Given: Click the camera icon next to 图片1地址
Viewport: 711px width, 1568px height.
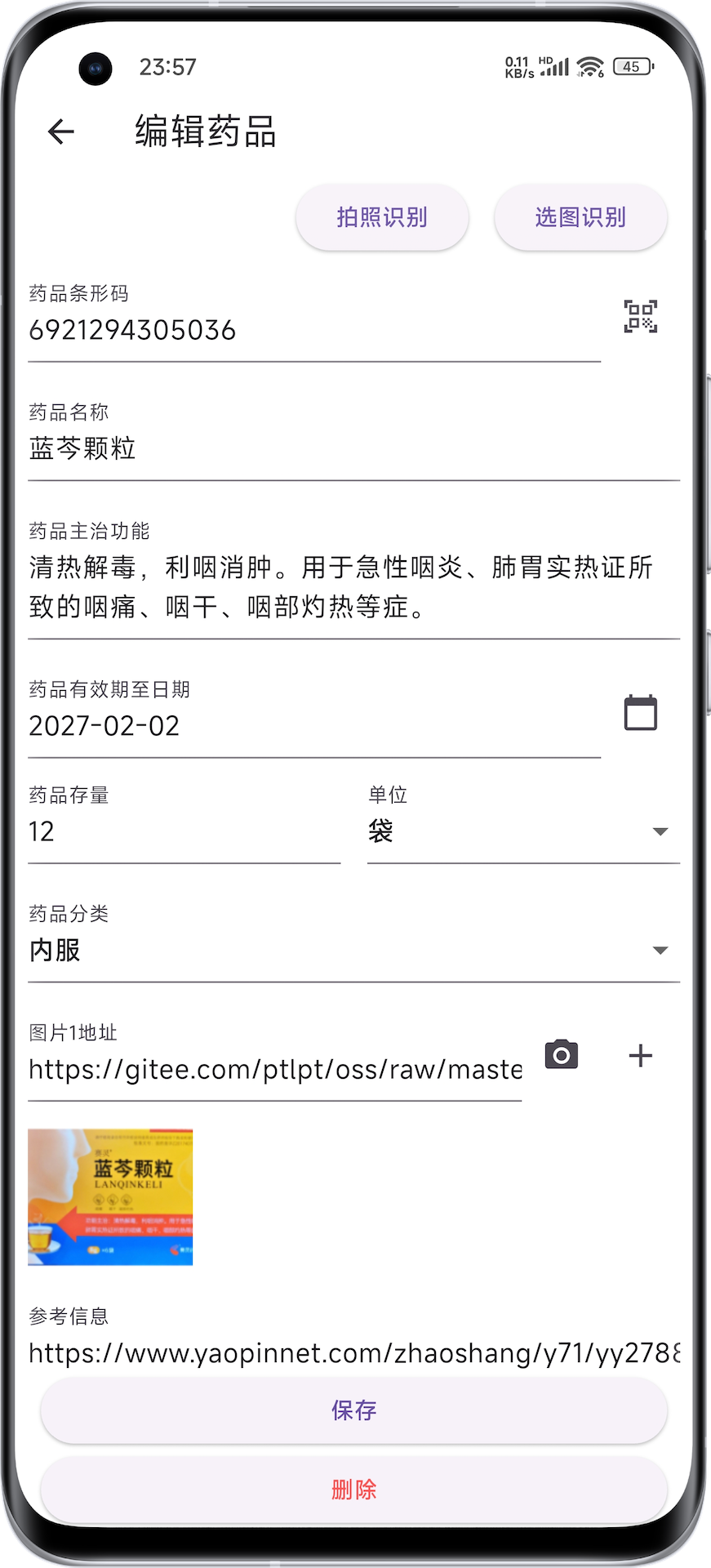Looking at the screenshot, I should click(x=561, y=1055).
